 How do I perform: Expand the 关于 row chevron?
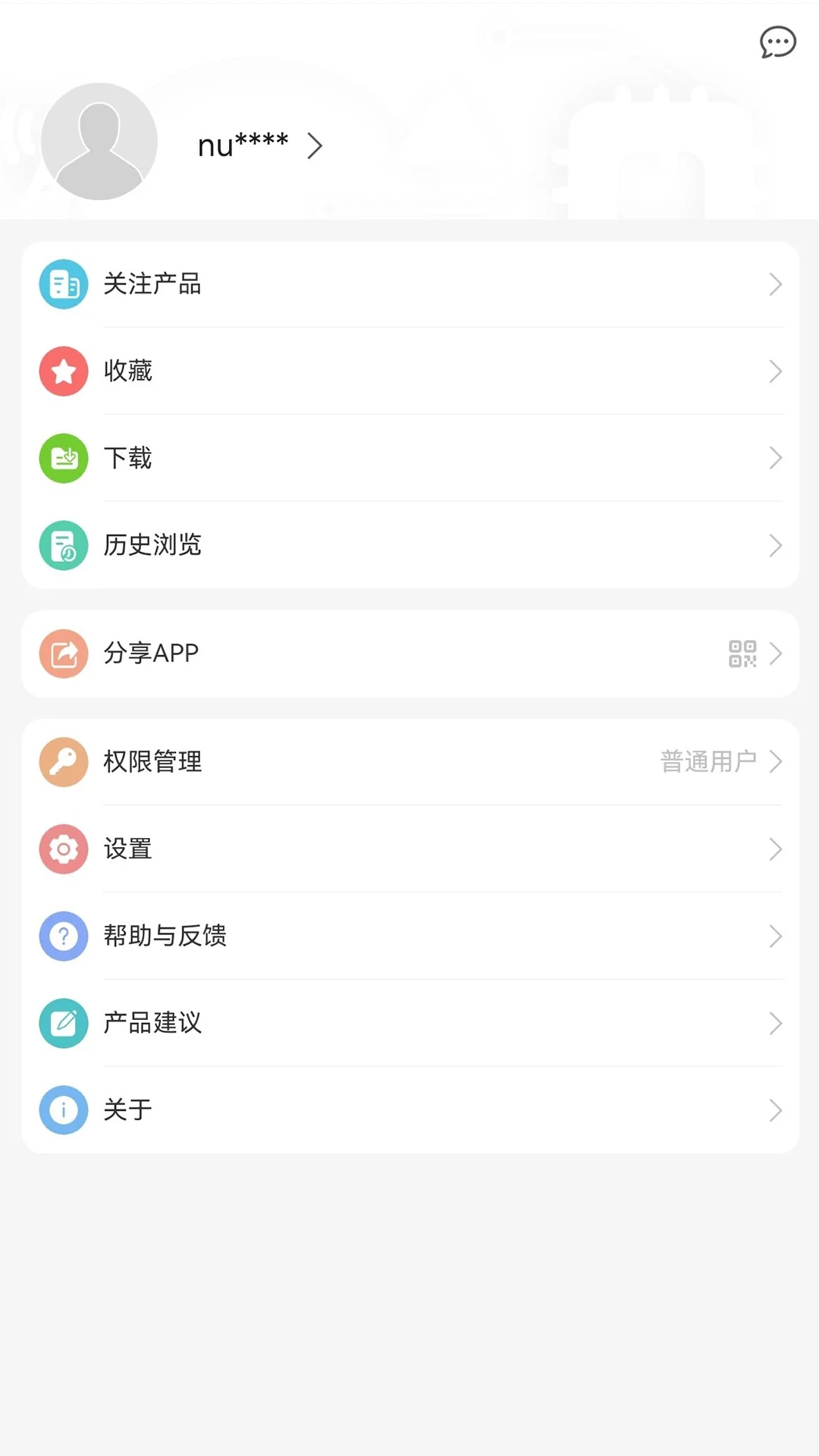coord(775,1110)
